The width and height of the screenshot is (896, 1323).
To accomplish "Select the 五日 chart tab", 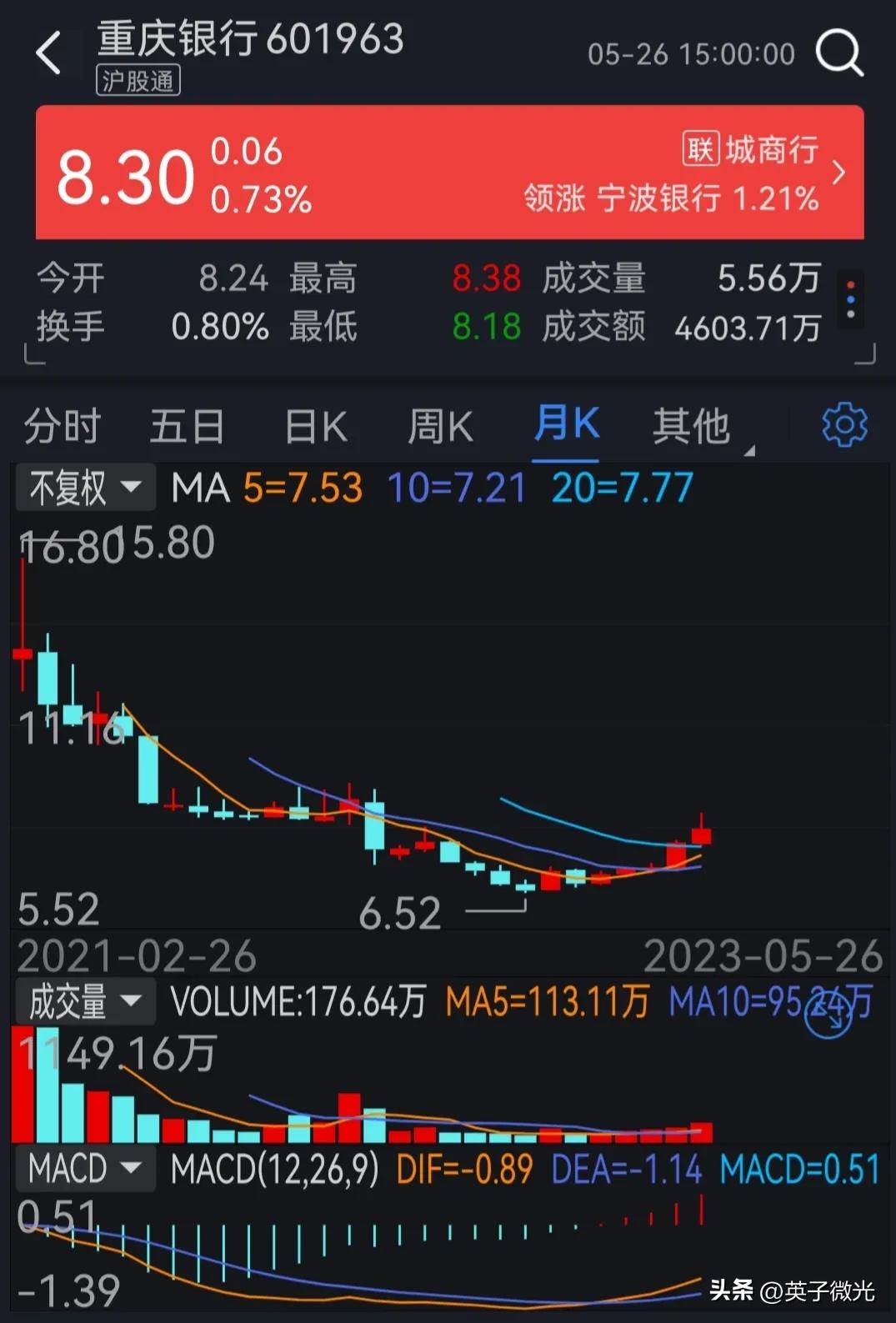I will pyautogui.click(x=187, y=425).
